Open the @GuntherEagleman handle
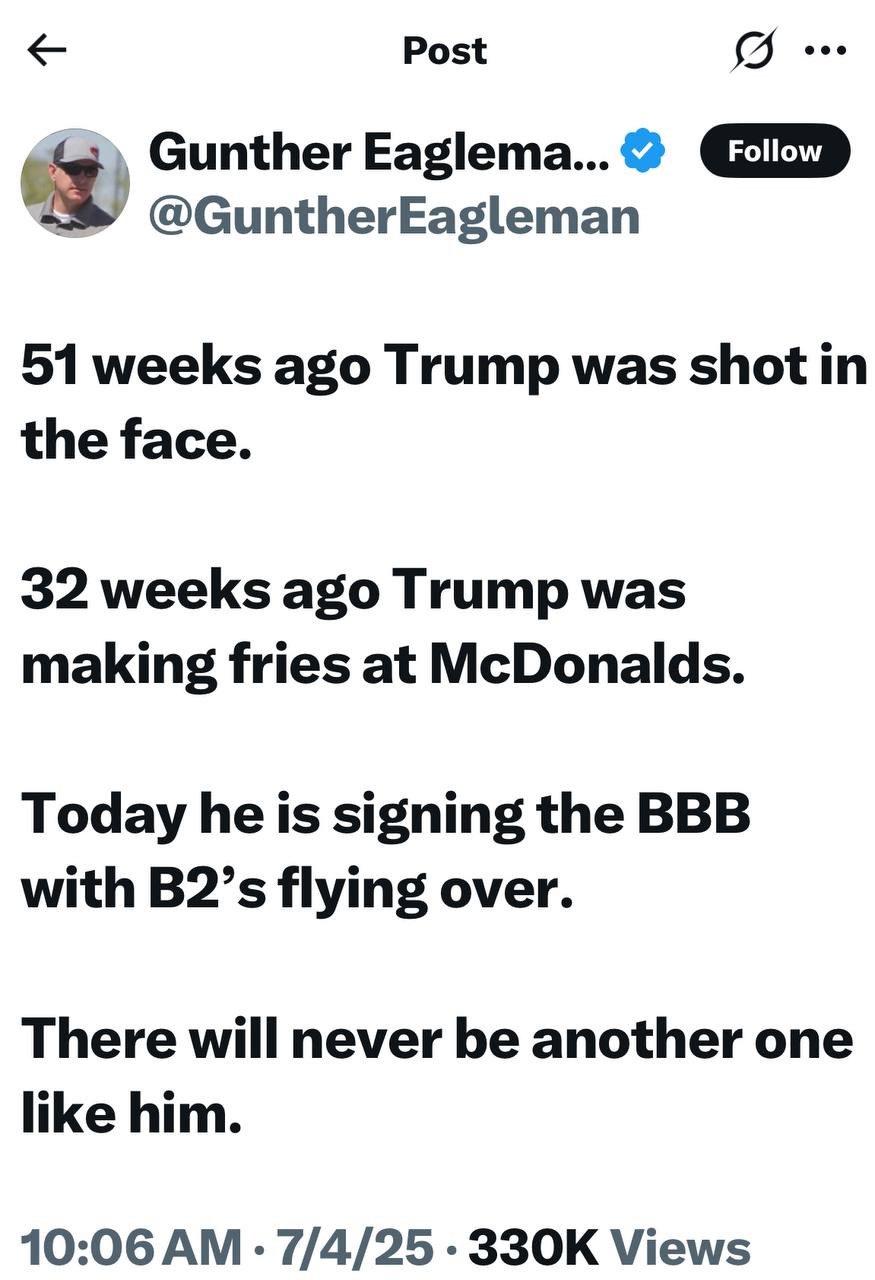 pyautogui.click(x=394, y=214)
